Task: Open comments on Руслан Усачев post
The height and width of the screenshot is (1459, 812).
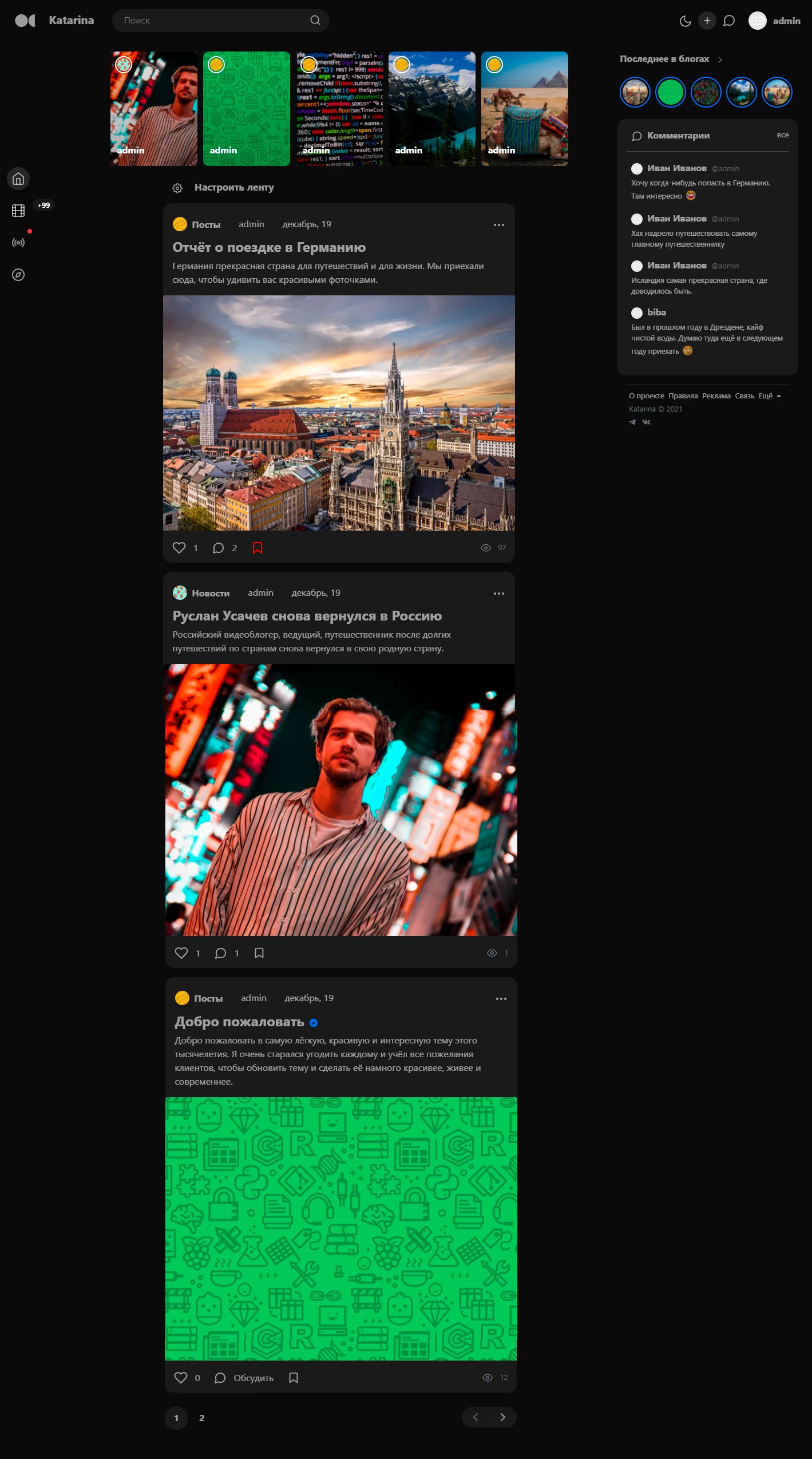Action: pos(220,953)
